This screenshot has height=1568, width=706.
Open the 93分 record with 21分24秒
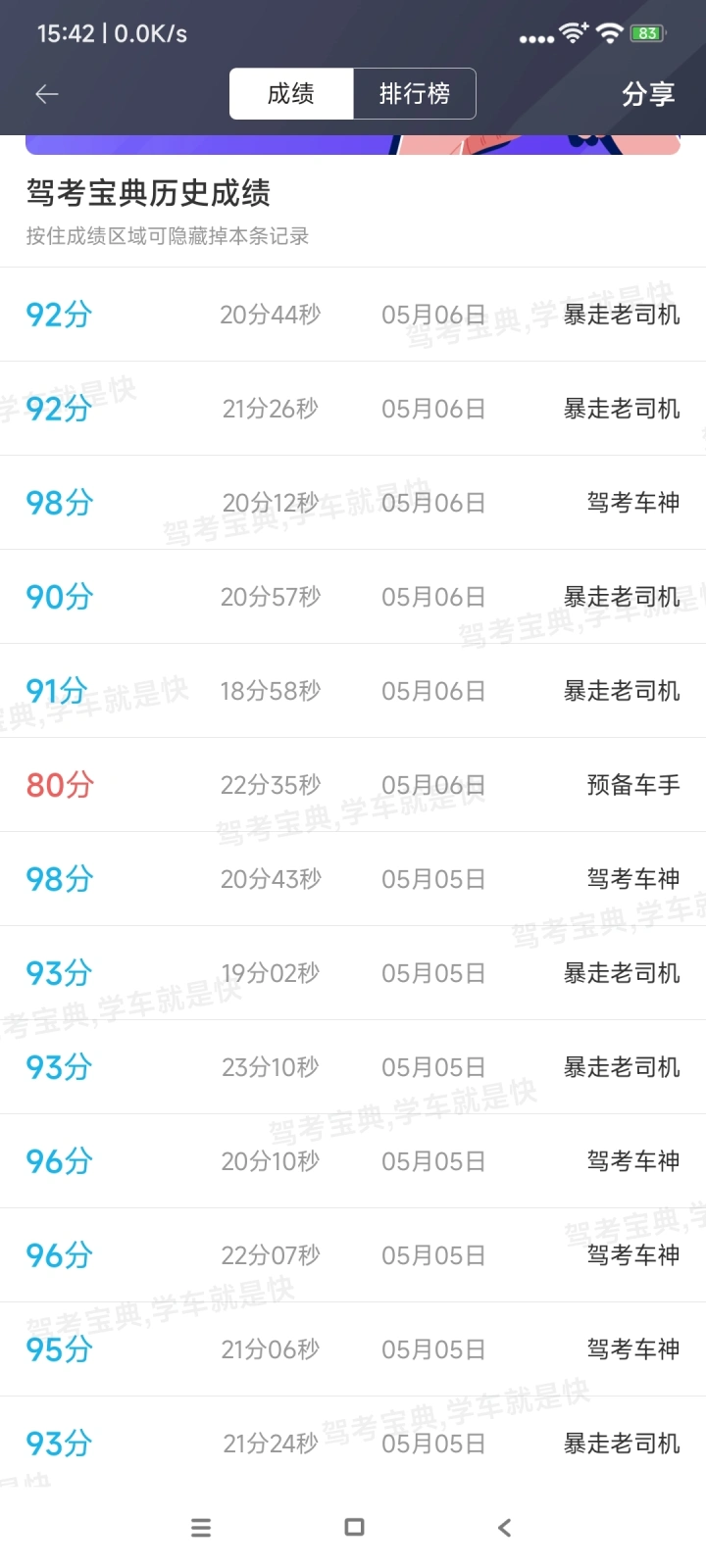point(353,1442)
